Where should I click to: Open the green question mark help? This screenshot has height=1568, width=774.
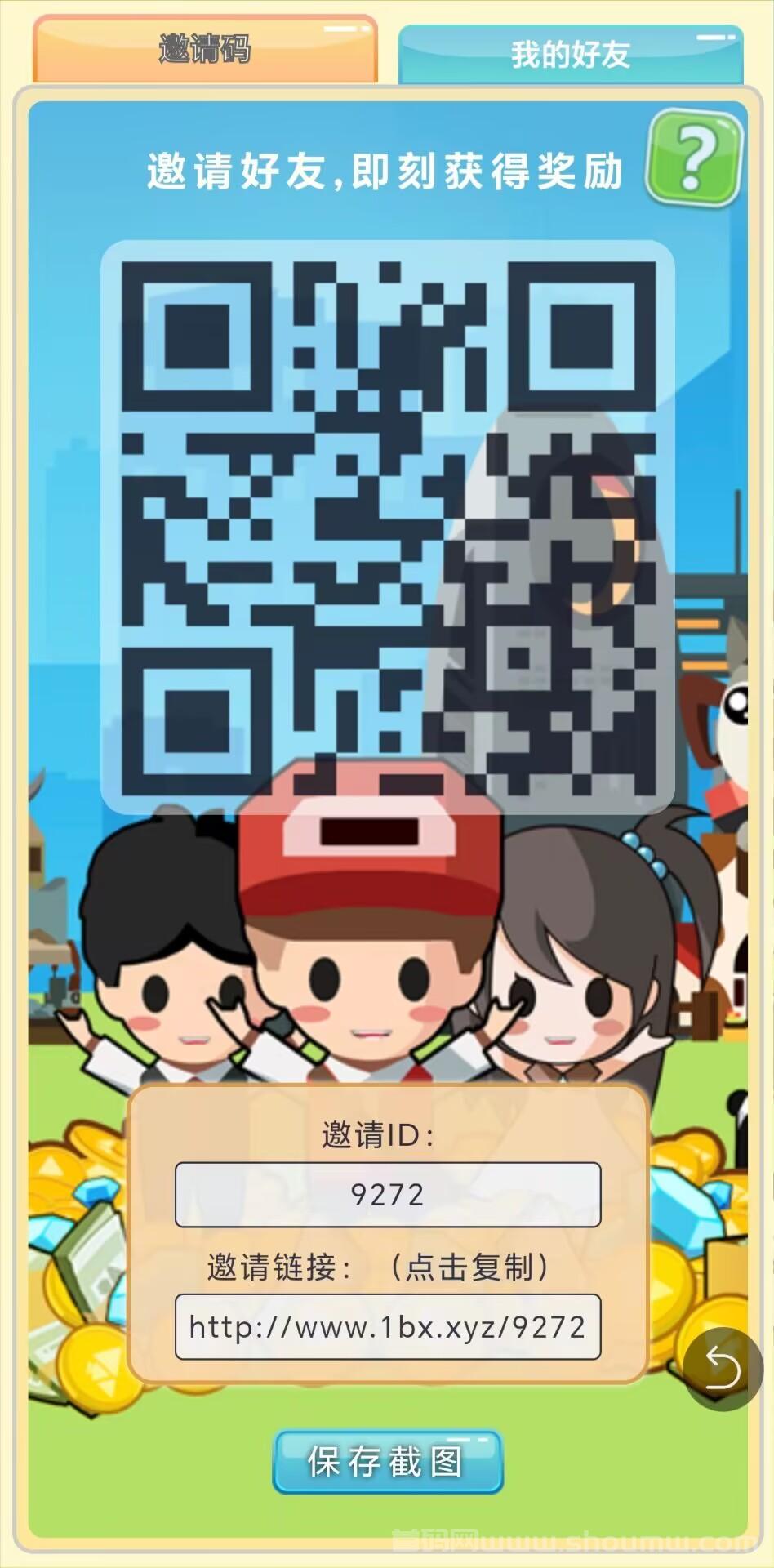tap(695, 158)
